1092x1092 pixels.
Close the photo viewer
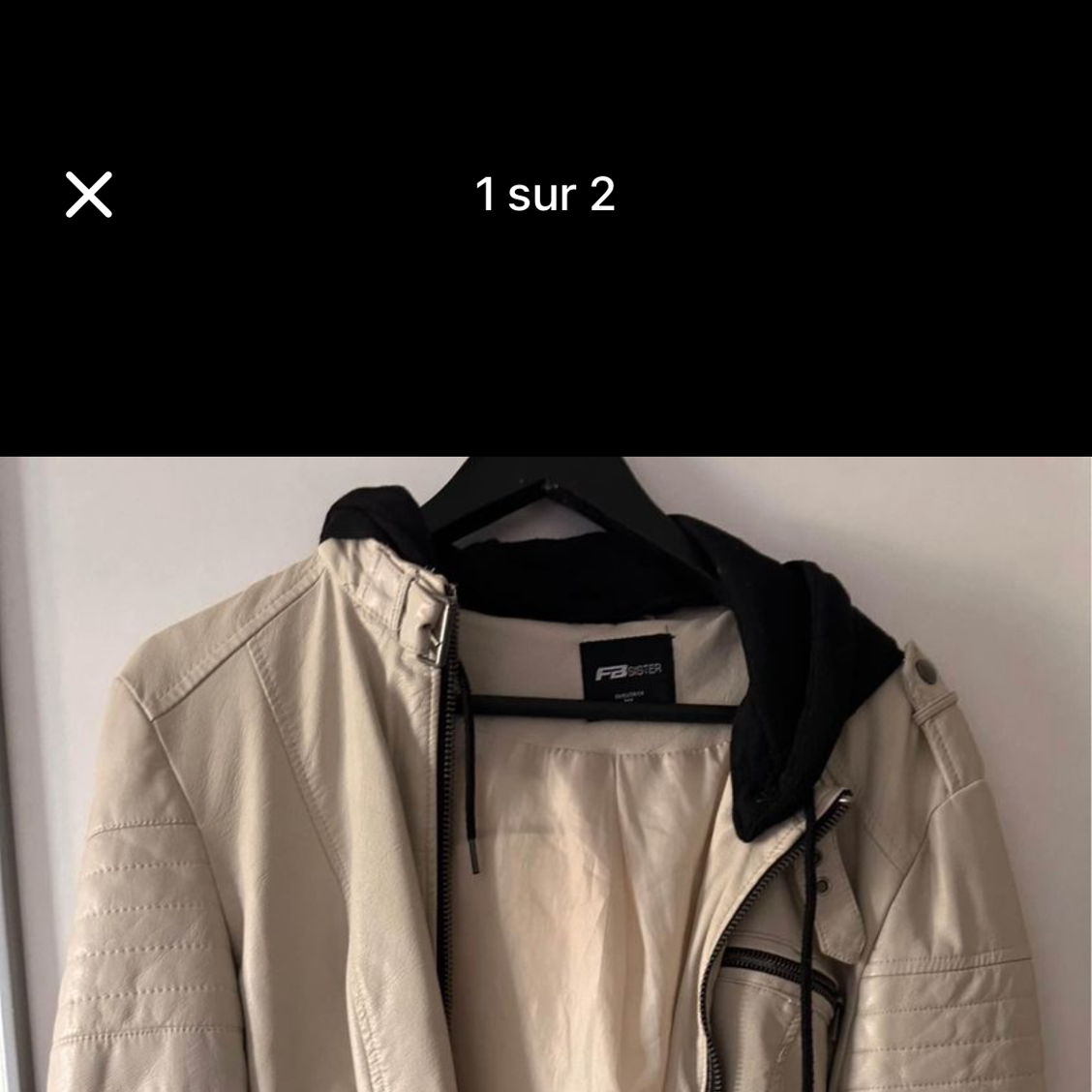coord(89,195)
